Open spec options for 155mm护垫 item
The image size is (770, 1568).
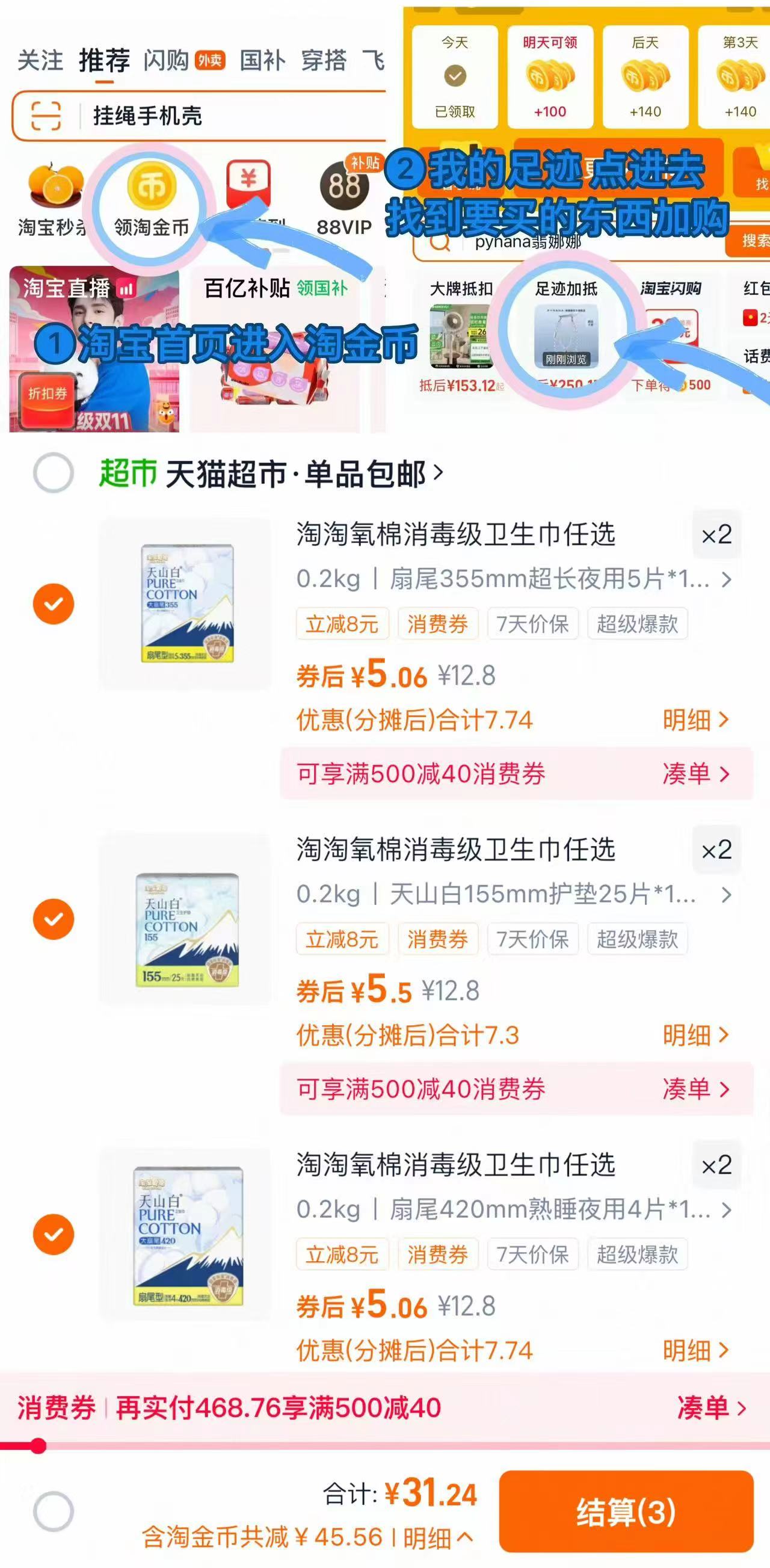tap(725, 895)
